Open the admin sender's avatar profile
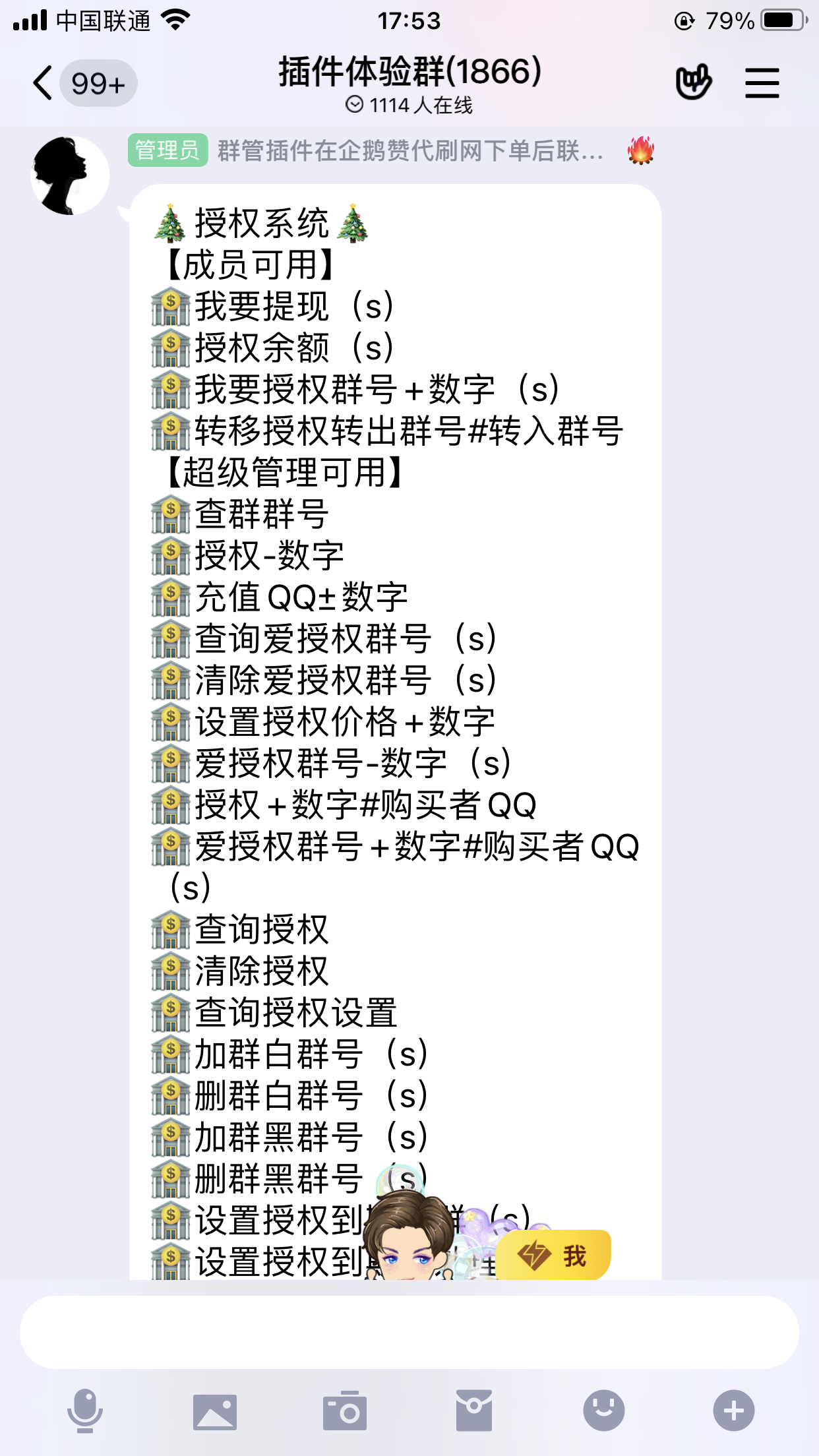Image resolution: width=819 pixels, height=1456 pixels. click(69, 175)
